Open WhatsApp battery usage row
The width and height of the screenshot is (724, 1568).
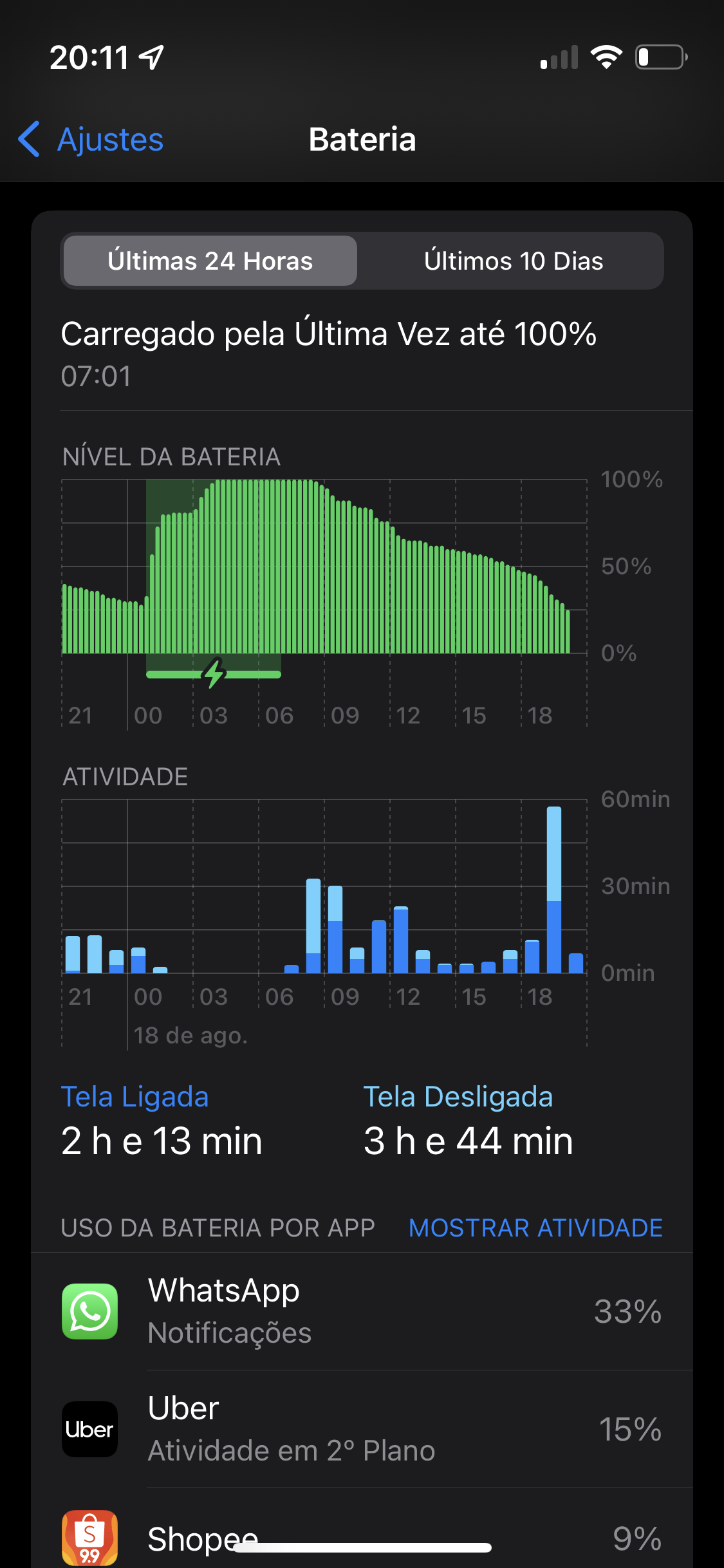click(x=362, y=1311)
